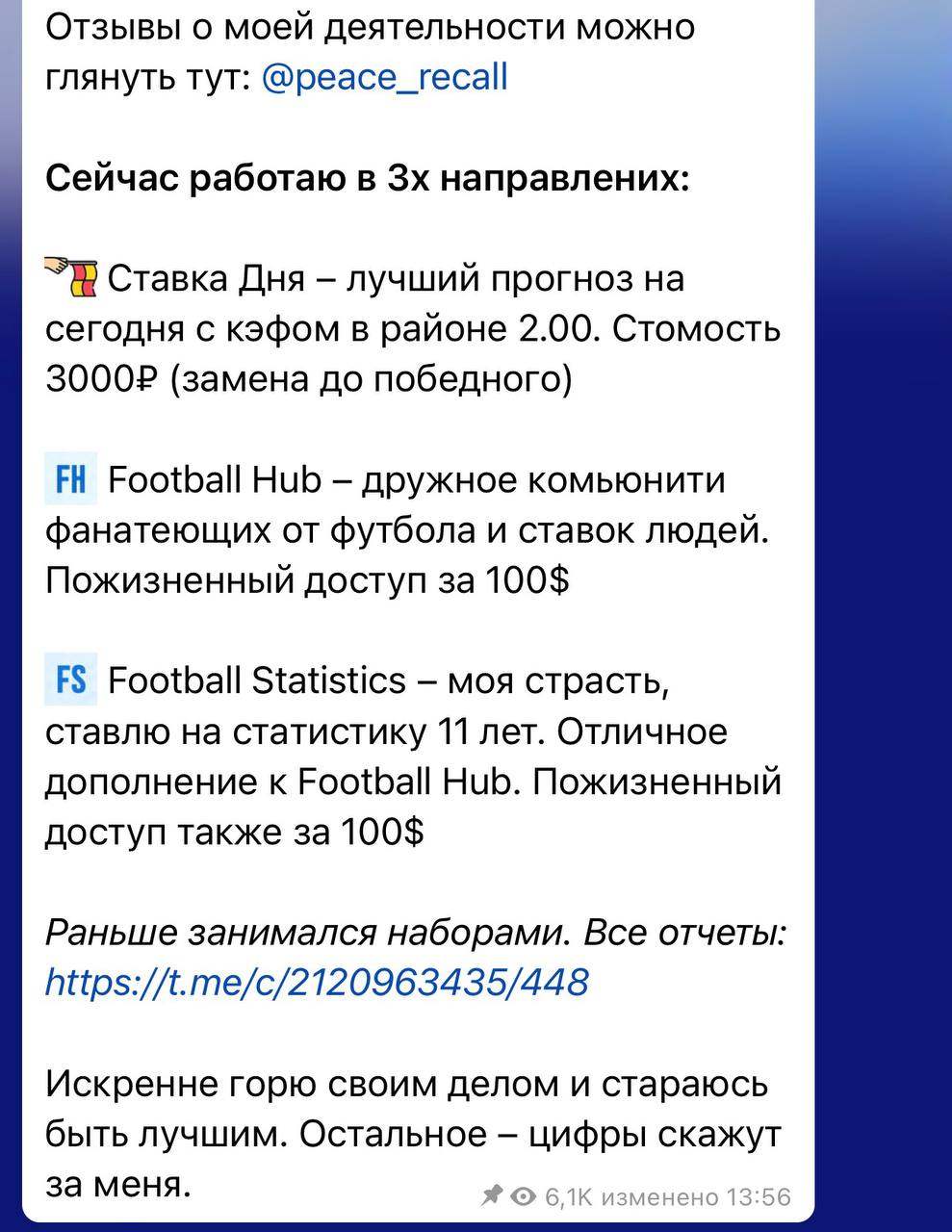Open the t.me/c/2120963435/448 reports link
Viewport: 952px width, 1232px height.
pos(317,982)
